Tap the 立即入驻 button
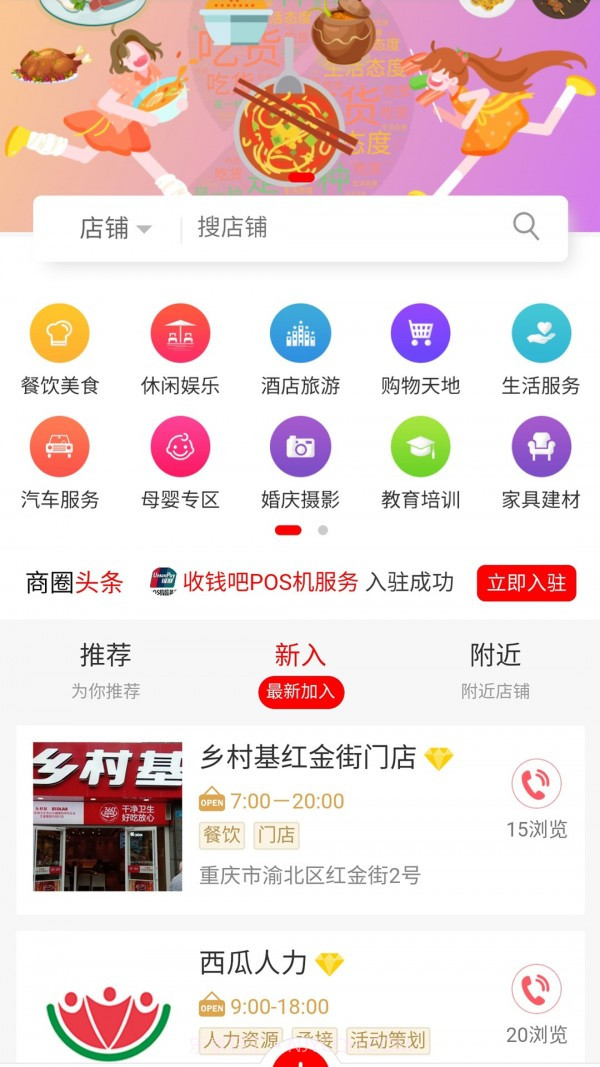 (526, 582)
